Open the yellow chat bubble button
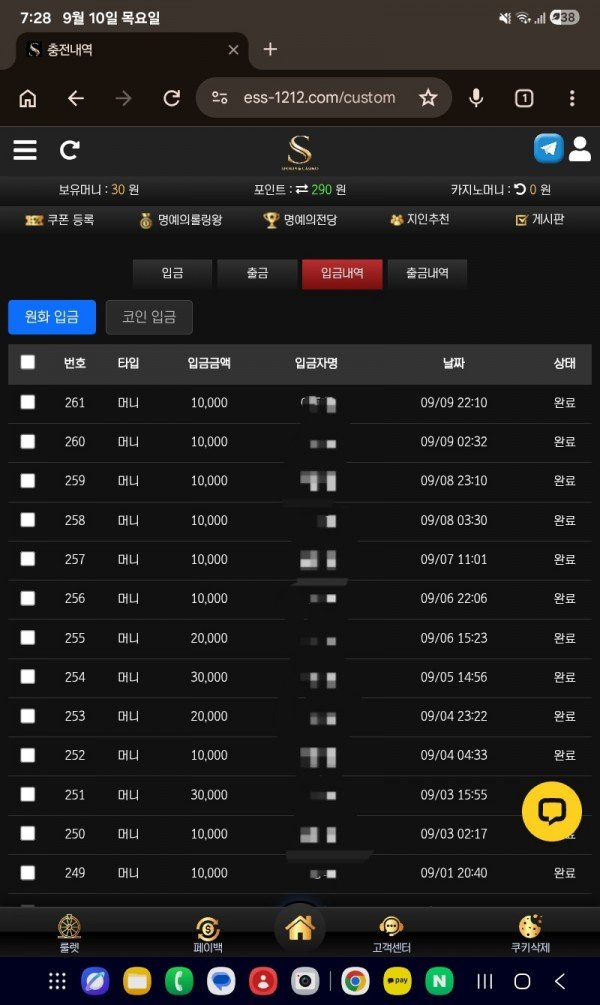Viewport: 600px width, 1005px height. tap(552, 811)
